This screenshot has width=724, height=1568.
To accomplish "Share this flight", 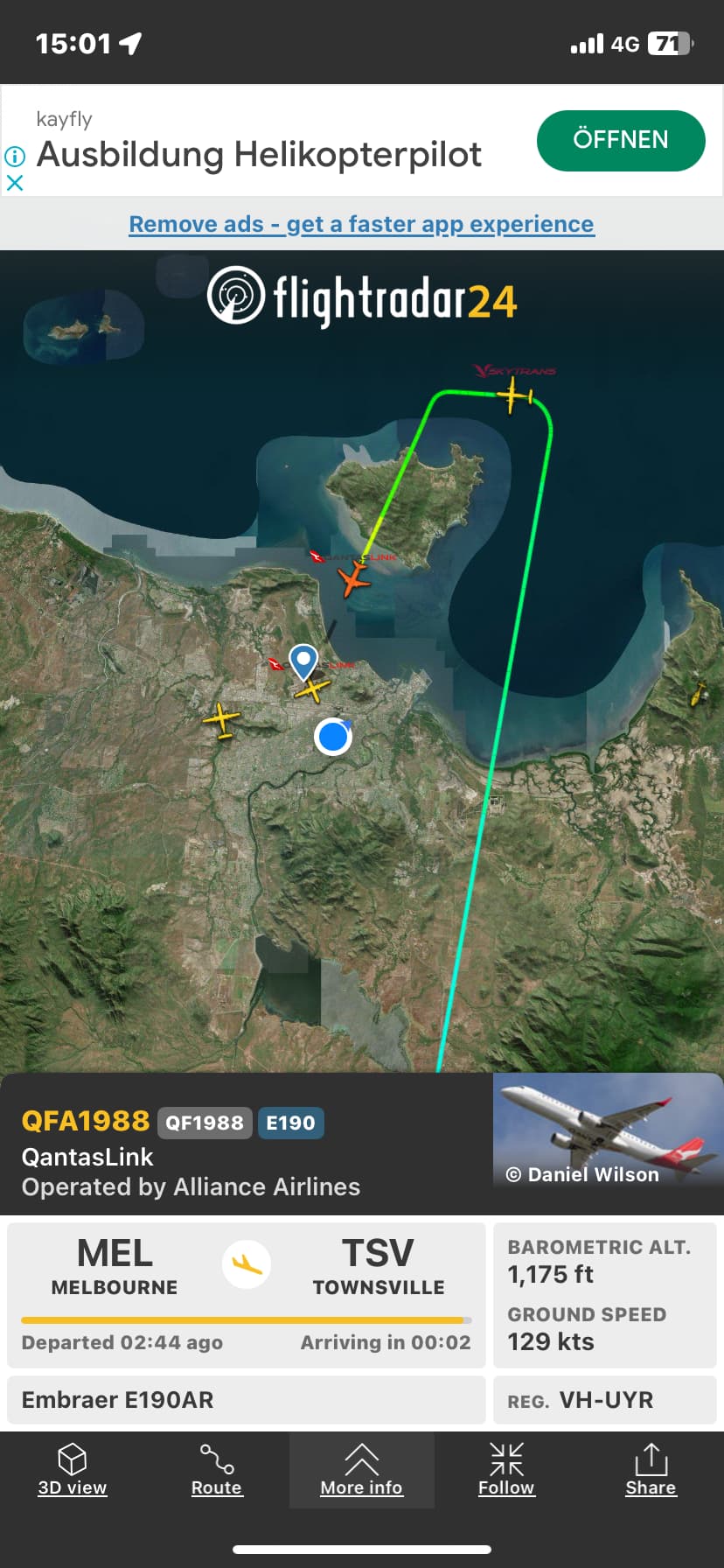I will click(x=650, y=1470).
